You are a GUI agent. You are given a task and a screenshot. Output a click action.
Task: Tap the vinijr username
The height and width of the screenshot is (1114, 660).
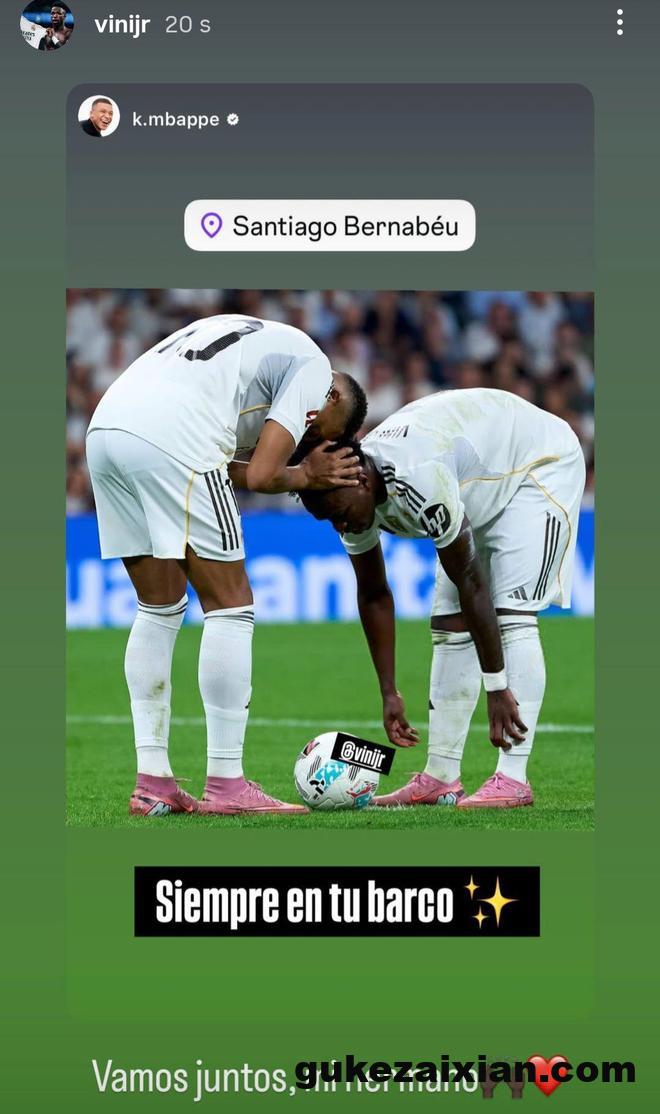pos(121,25)
